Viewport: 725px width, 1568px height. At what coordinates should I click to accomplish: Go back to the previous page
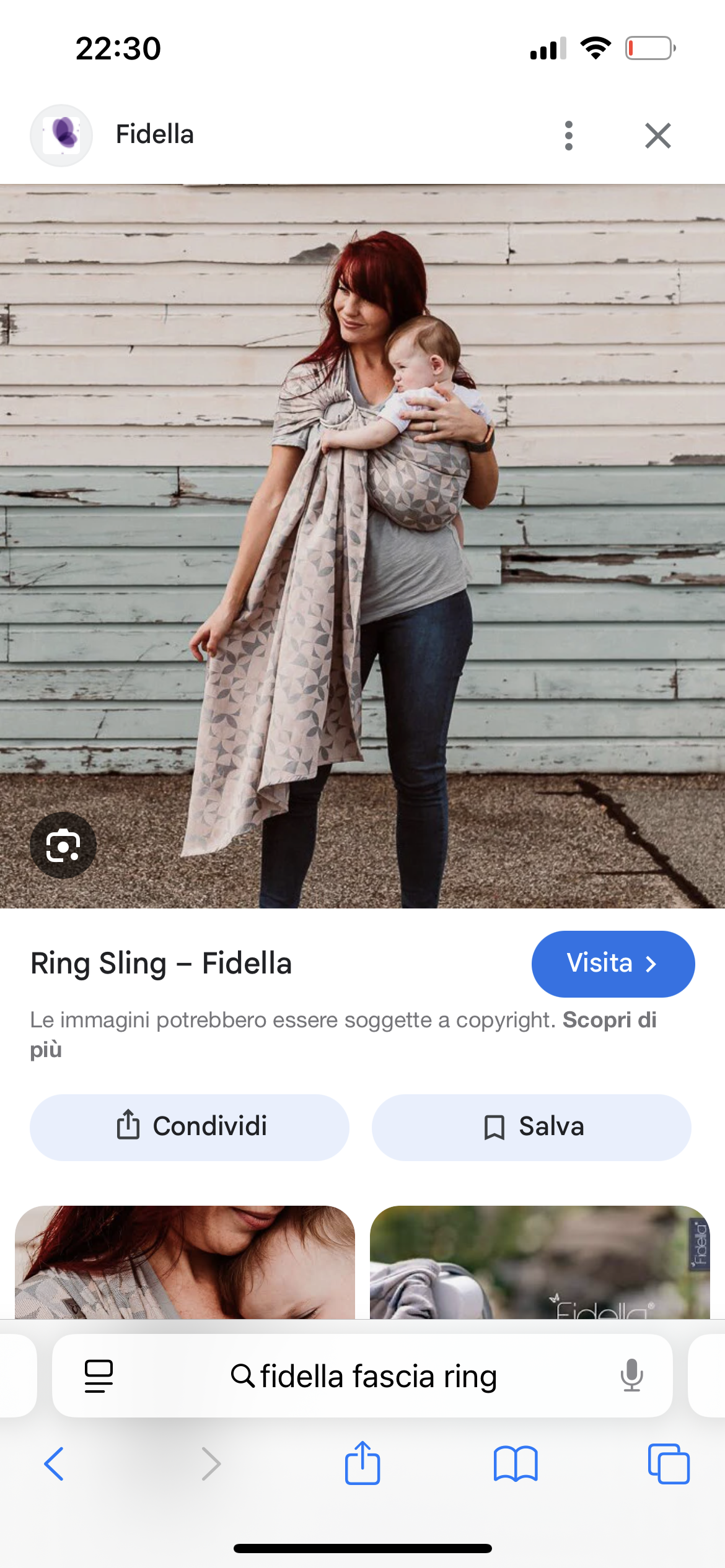[x=55, y=1464]
